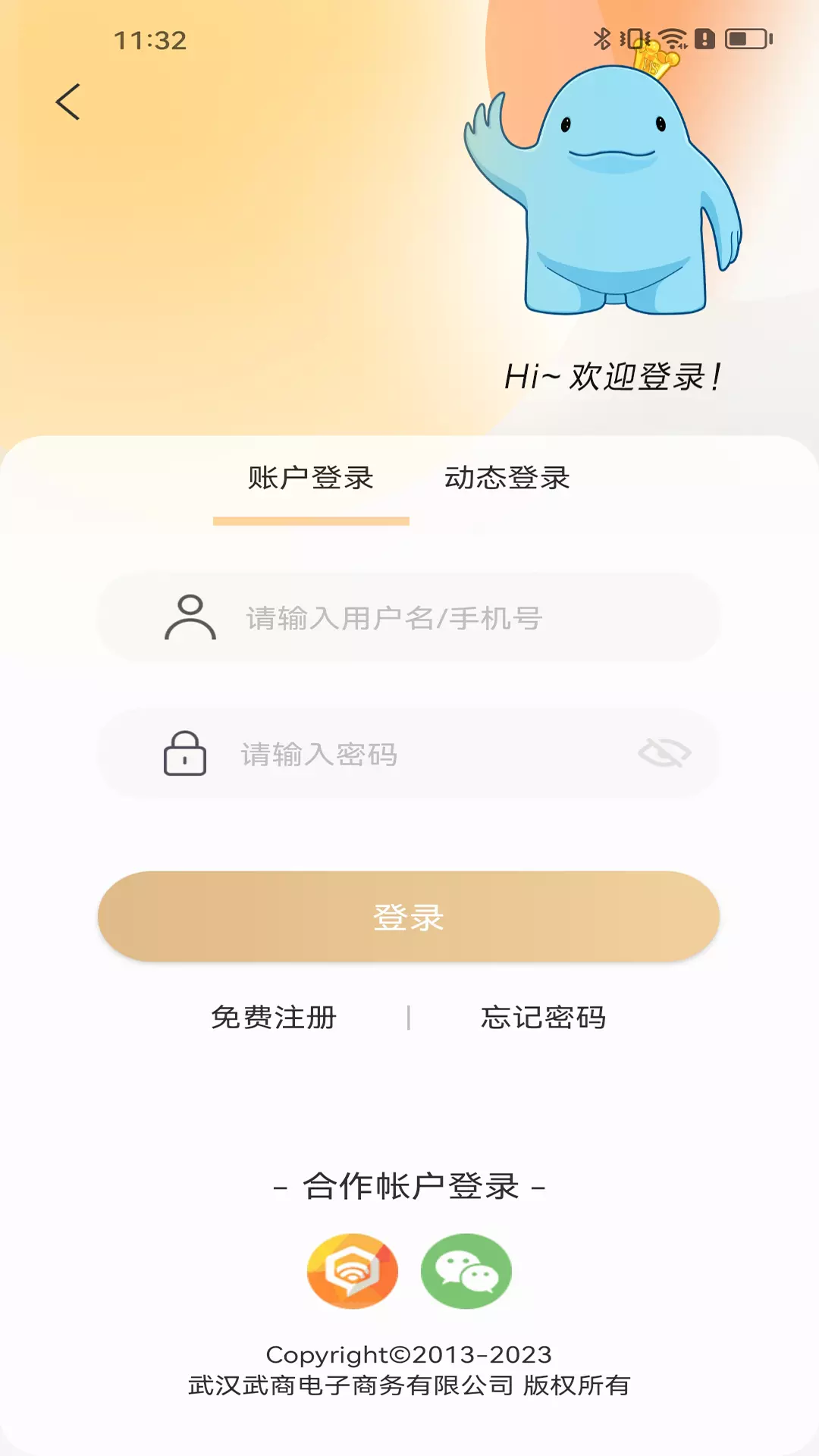Log in with WeChat icon
The width and height of the screenshot is (819, 1456).
click(466, 1271)
